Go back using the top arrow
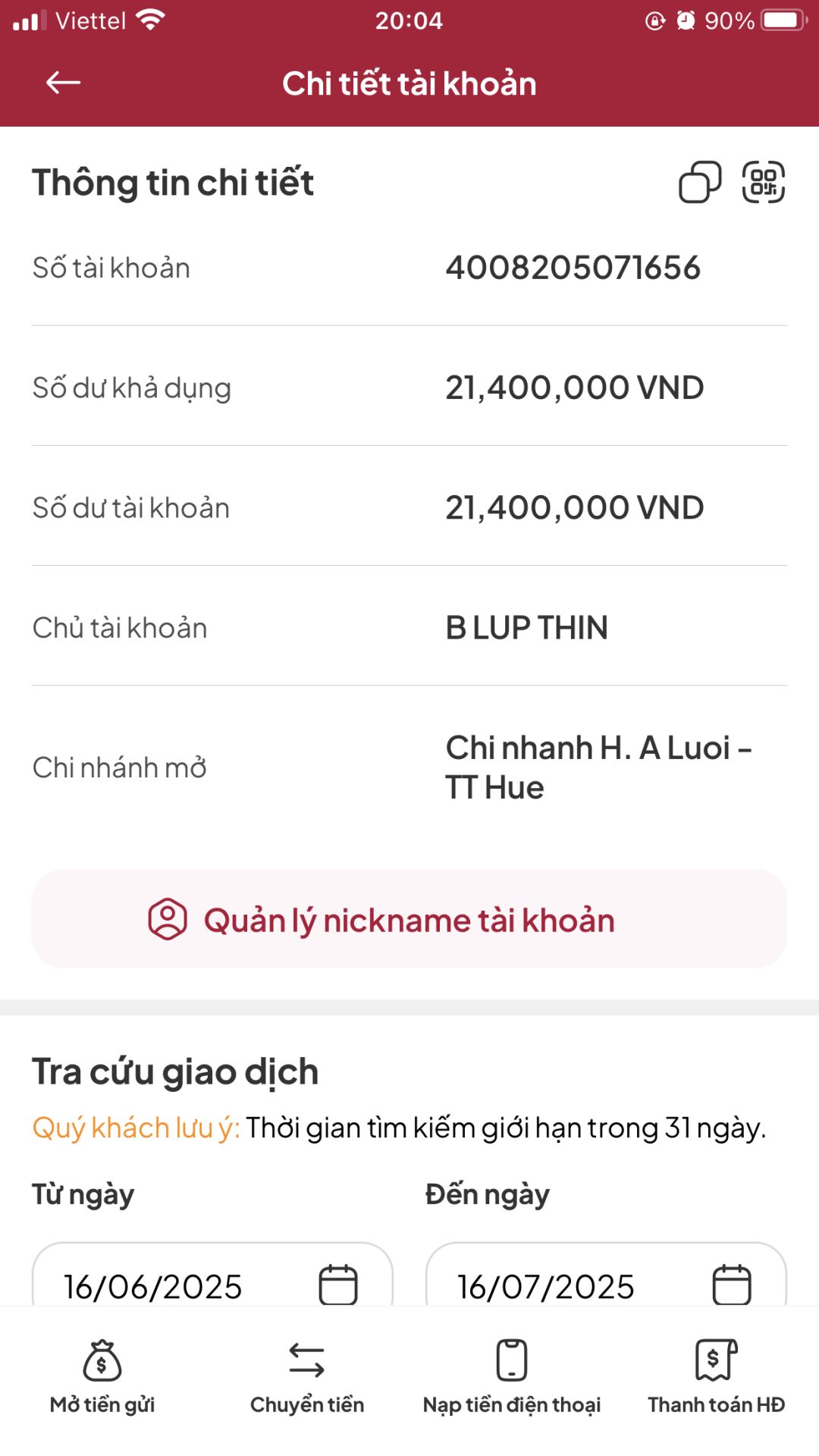 click(x=63, y=83)
